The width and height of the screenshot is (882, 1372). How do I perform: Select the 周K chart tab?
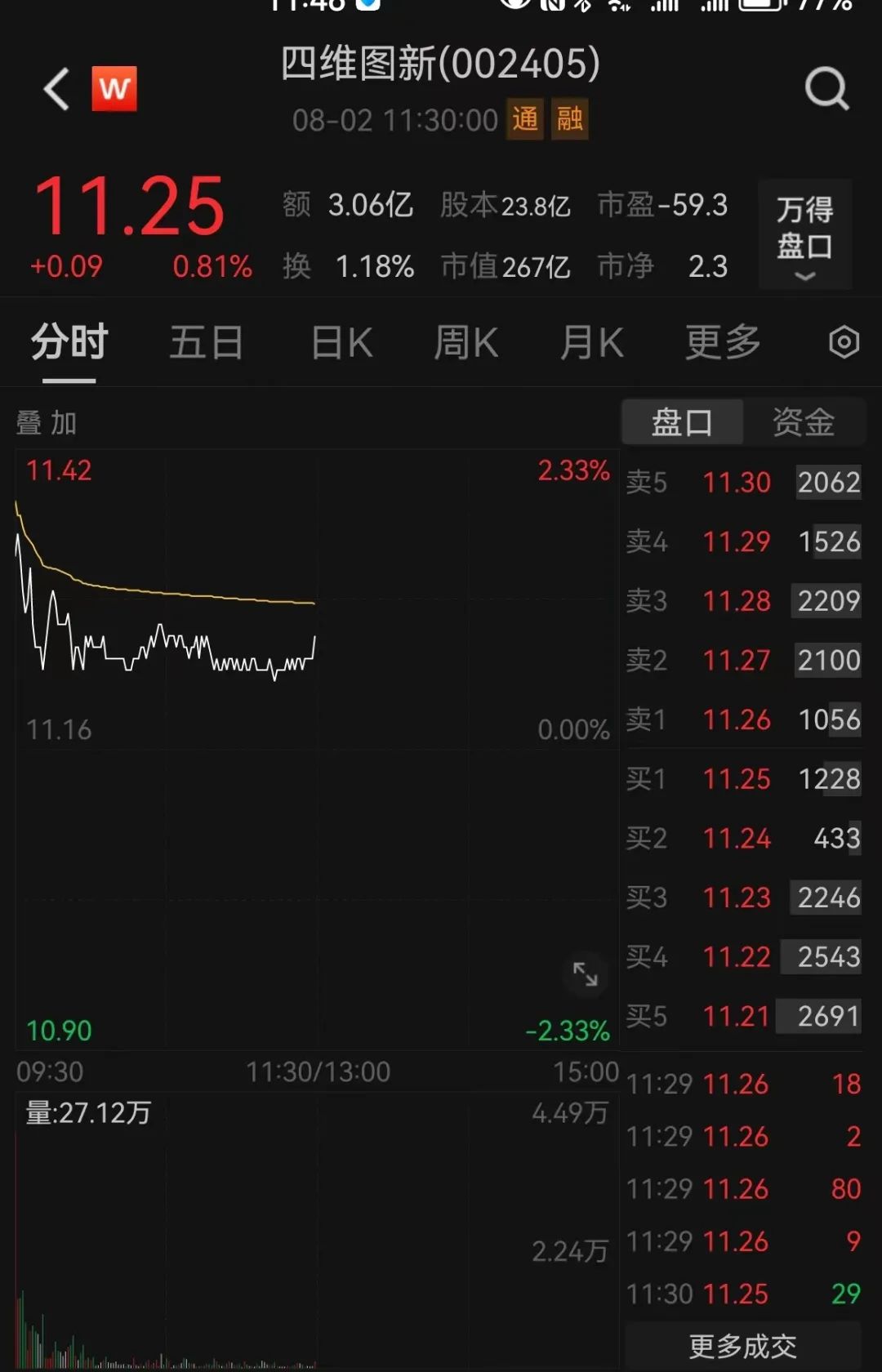(x=465, y=342)
